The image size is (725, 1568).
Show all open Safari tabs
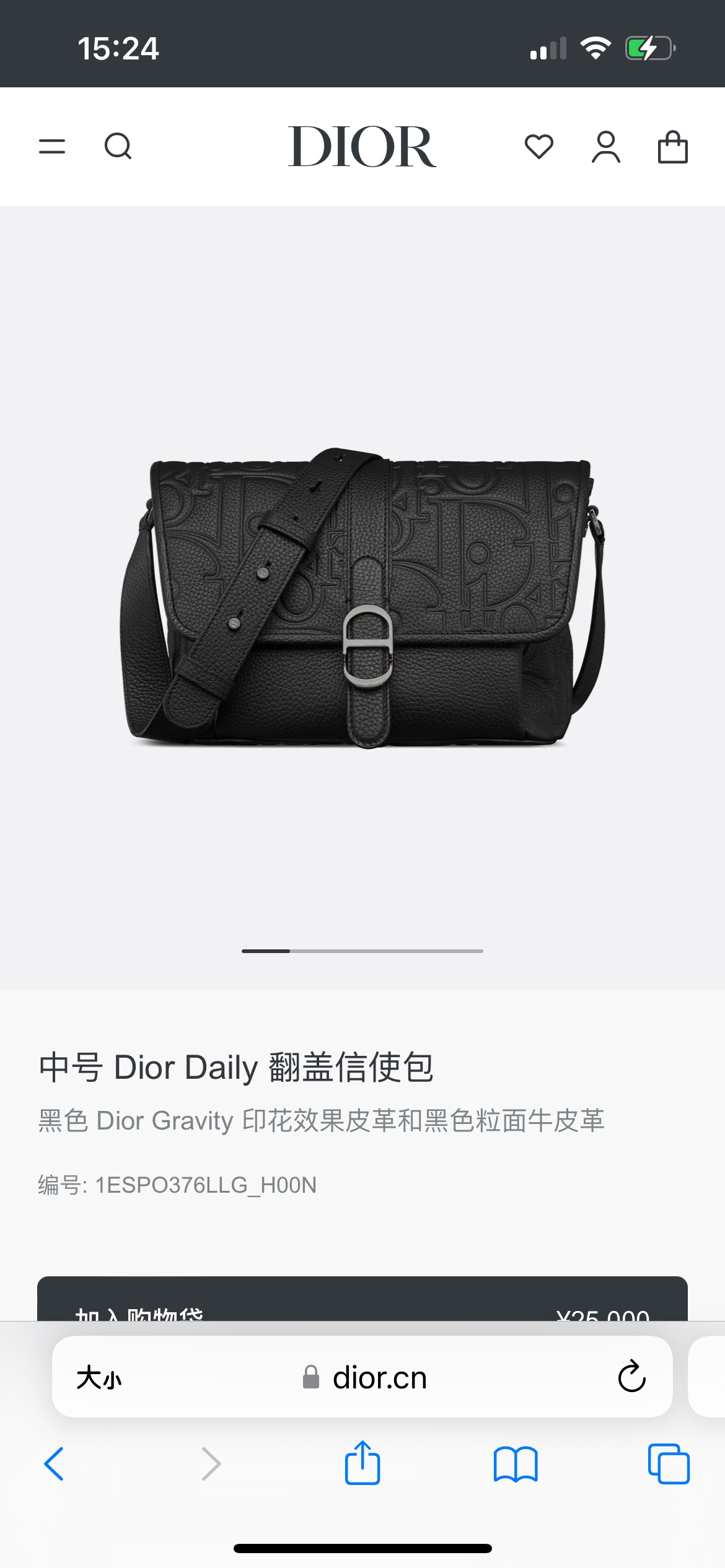point(669,1464)
